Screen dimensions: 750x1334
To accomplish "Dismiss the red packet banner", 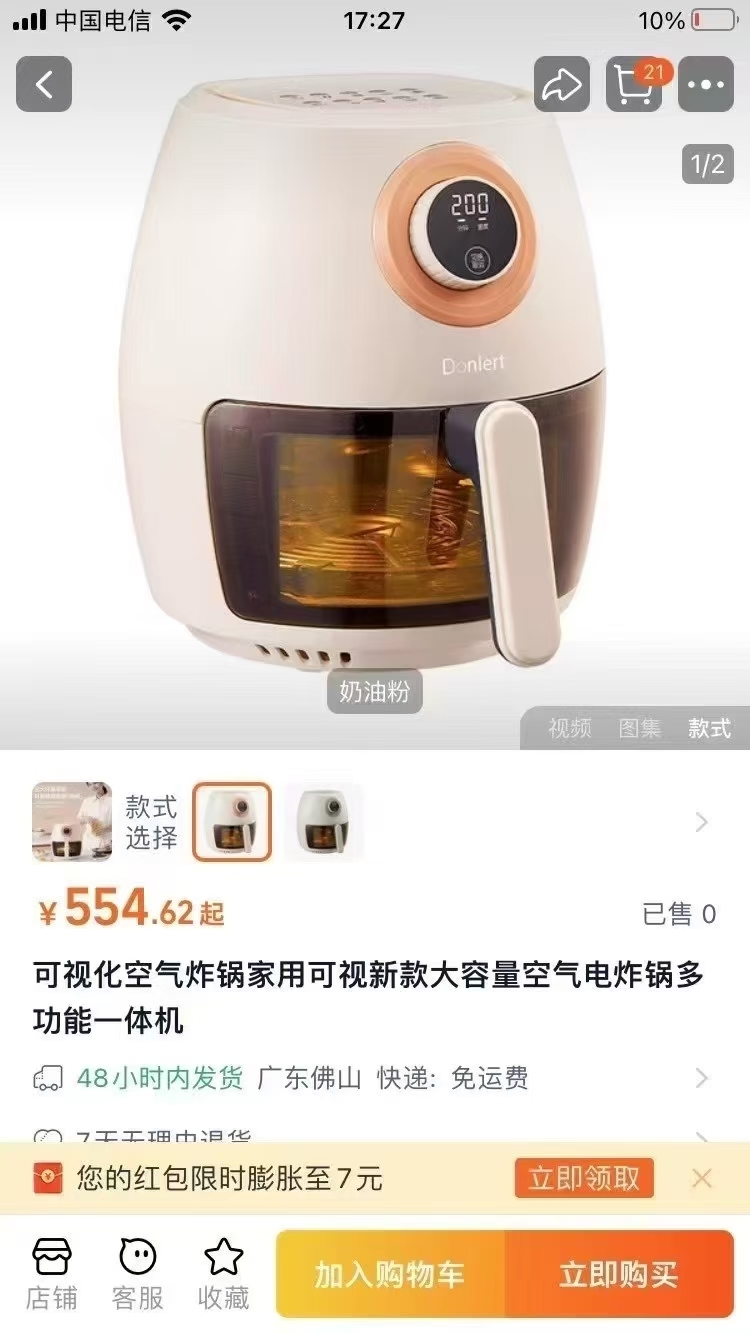I will 702,1178.
